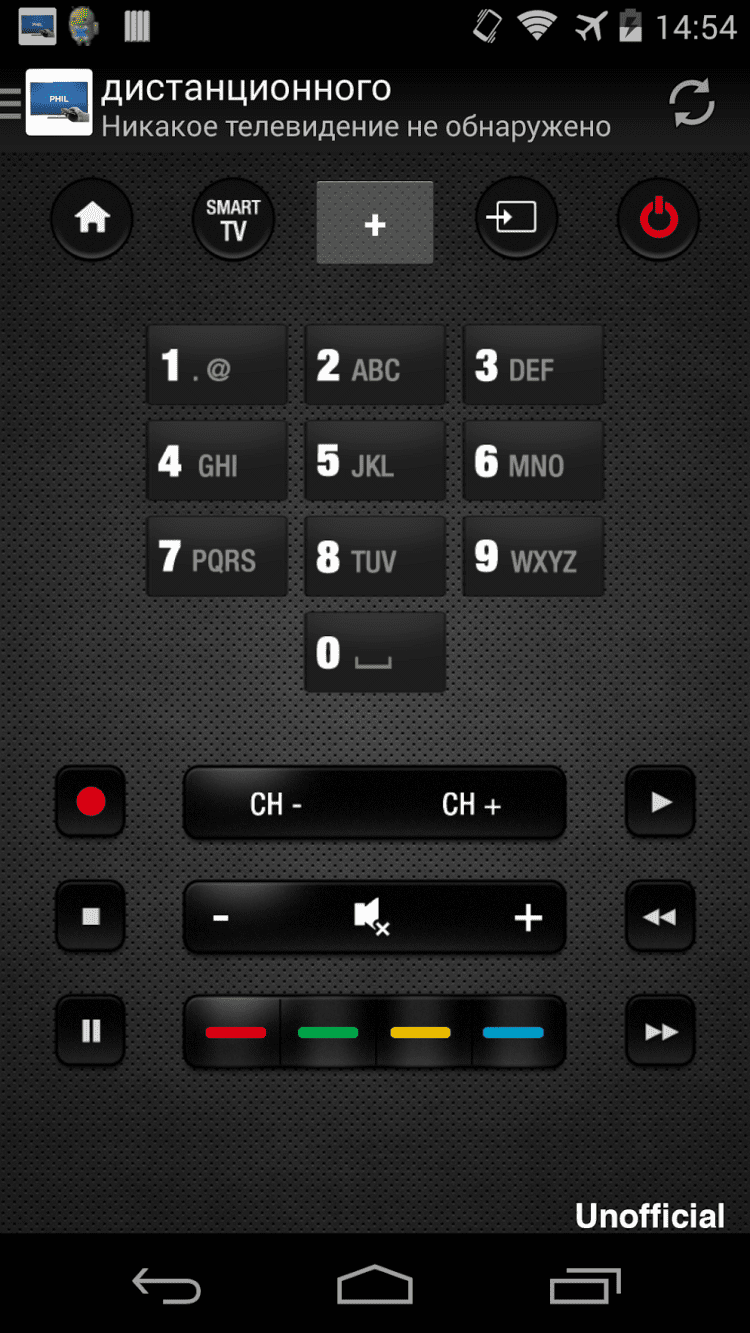Tap the gray plus button
Image resolution: width=750 pixels, height=1333 pixels.
pos(375,223)
